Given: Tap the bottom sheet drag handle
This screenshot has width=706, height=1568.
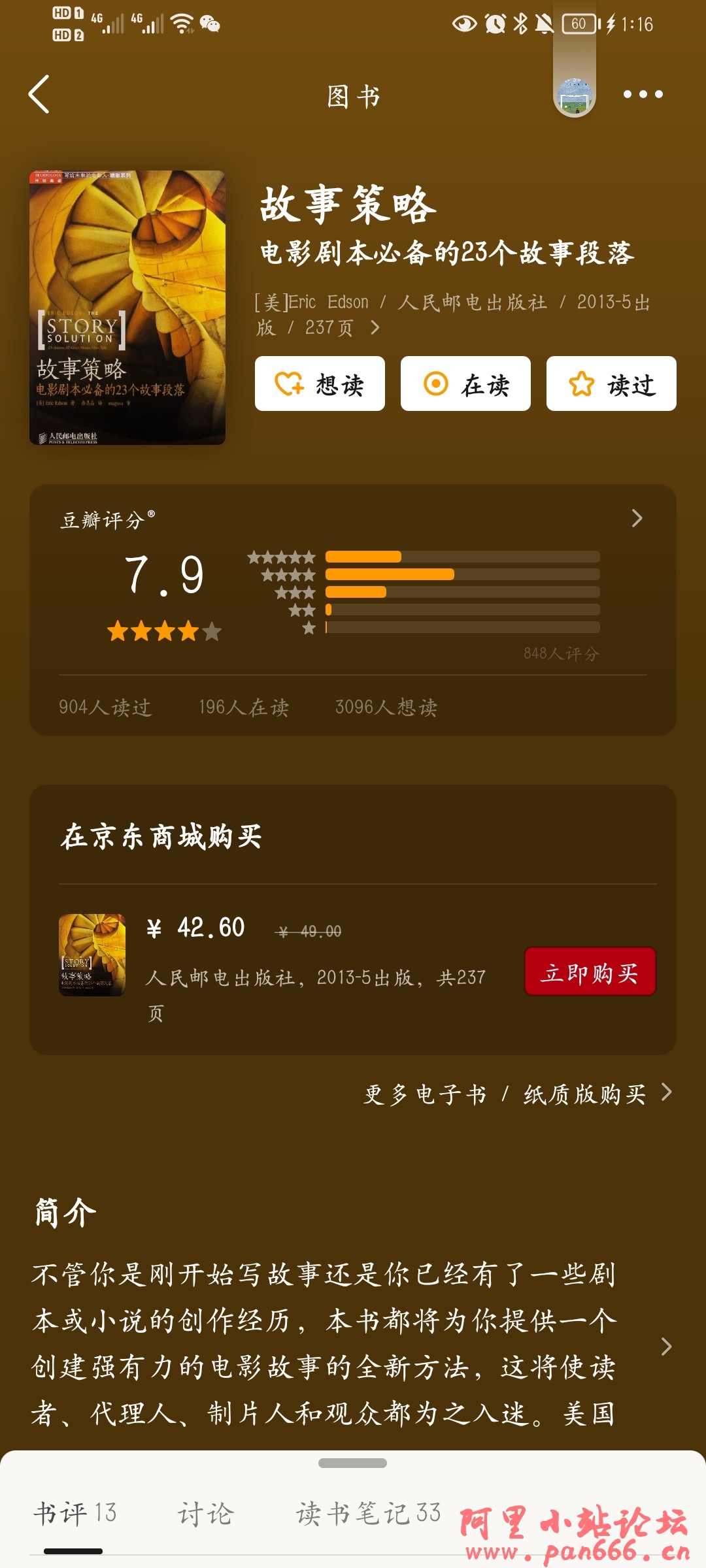Looking at the screenshot, I should (352, 1463).
